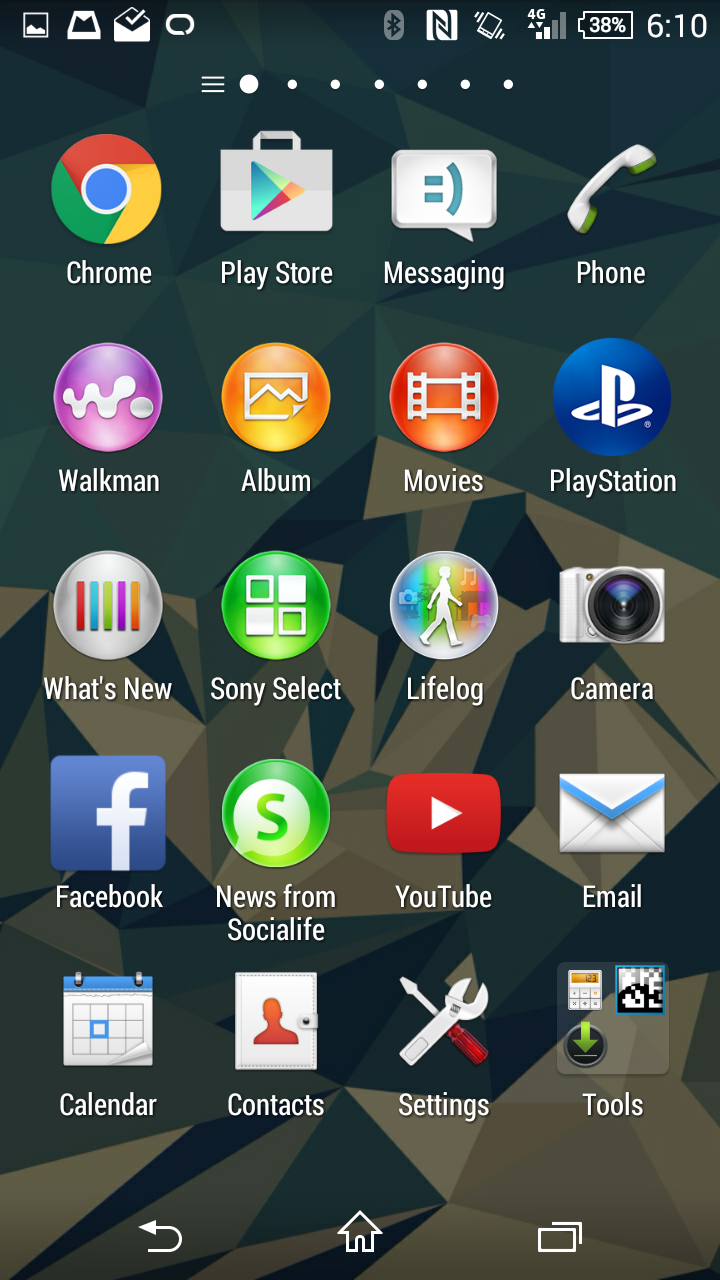Open the app drawer menu icon
720x1280 pixels.
click(x=213, y=85)
